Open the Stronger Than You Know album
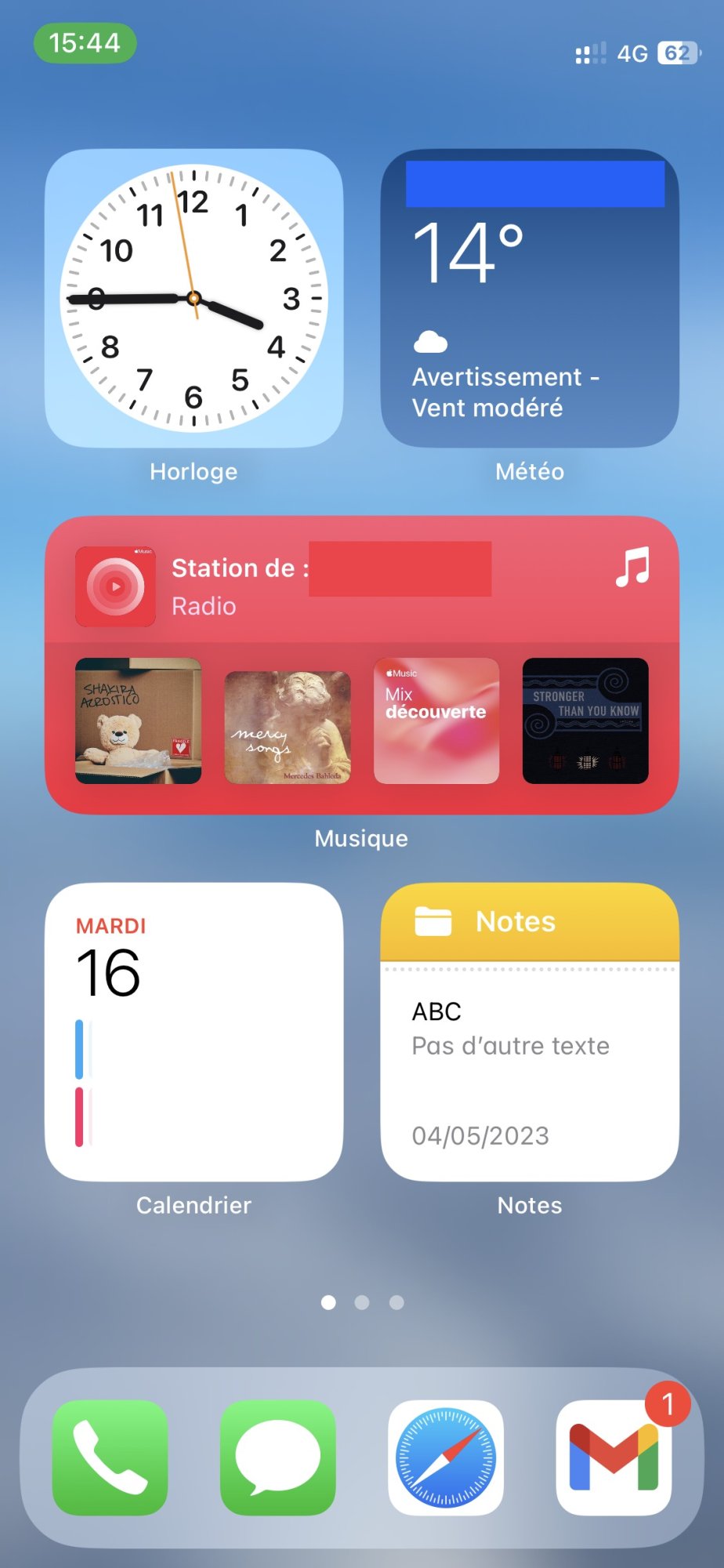The image size is (724, 1568). click(x=585, y=720)
